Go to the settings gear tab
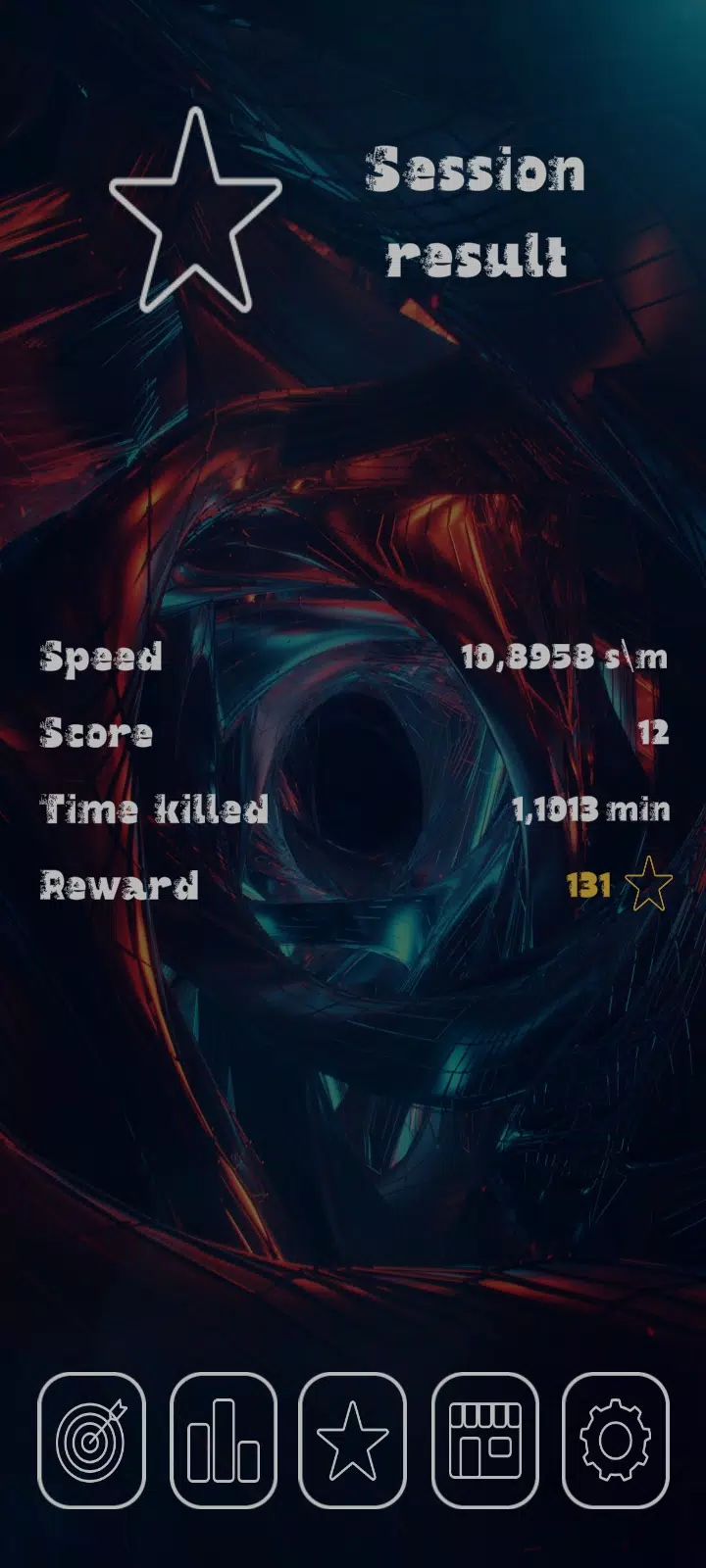This screenshot has width=706, height=1568. pyautogui.click(x=615, y=1440)
